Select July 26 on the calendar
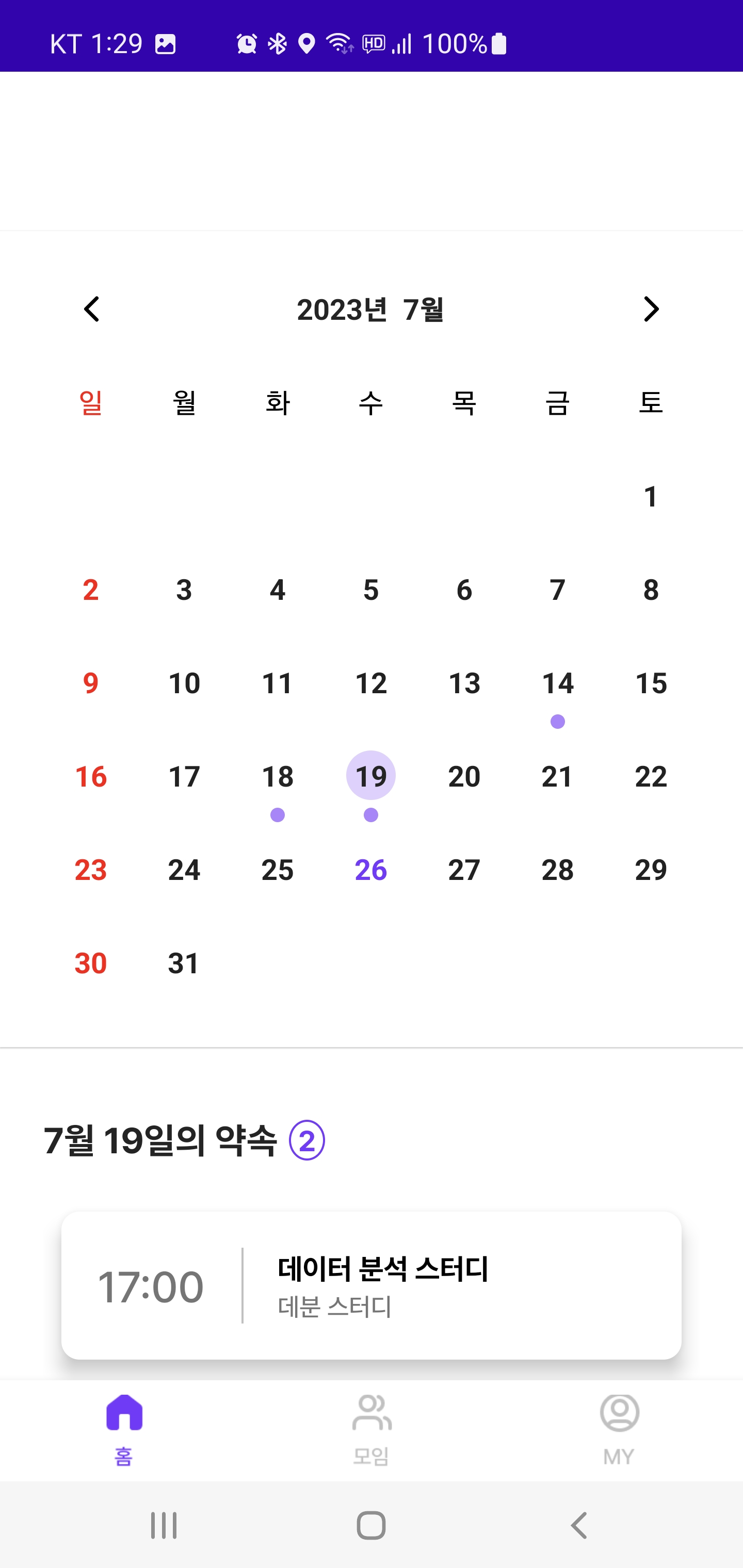 (371, 870)
